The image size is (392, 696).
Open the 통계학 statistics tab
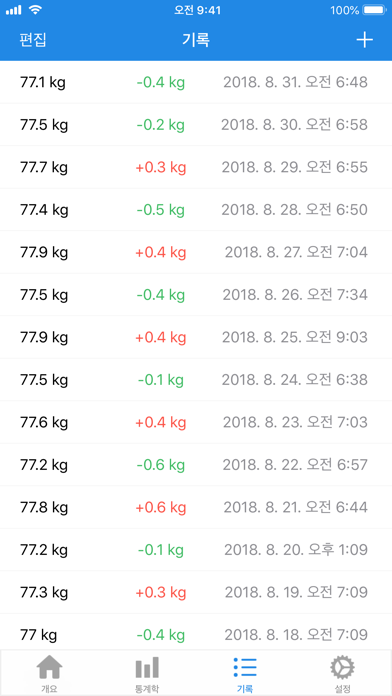(x=147, y=674)
